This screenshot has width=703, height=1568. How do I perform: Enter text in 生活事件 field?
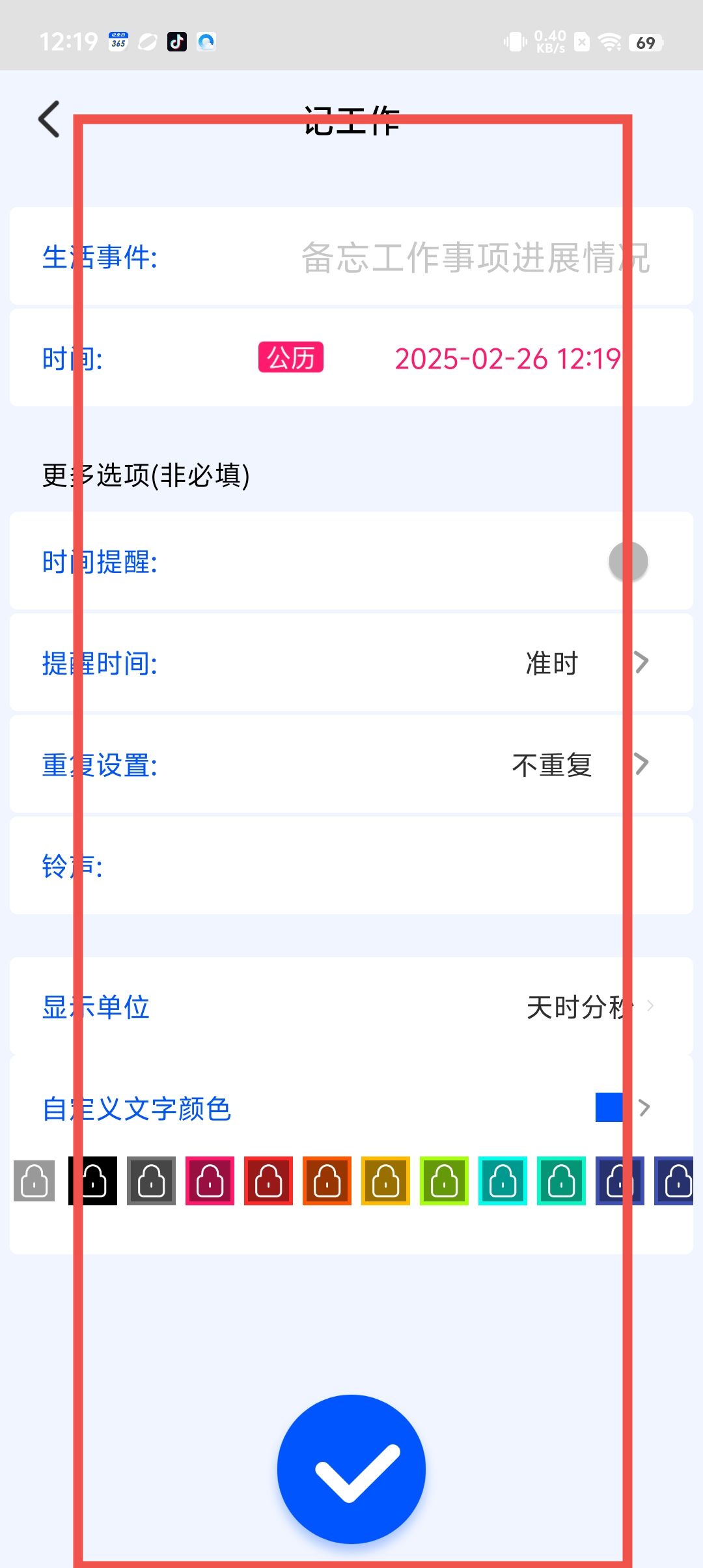point(475,257)
